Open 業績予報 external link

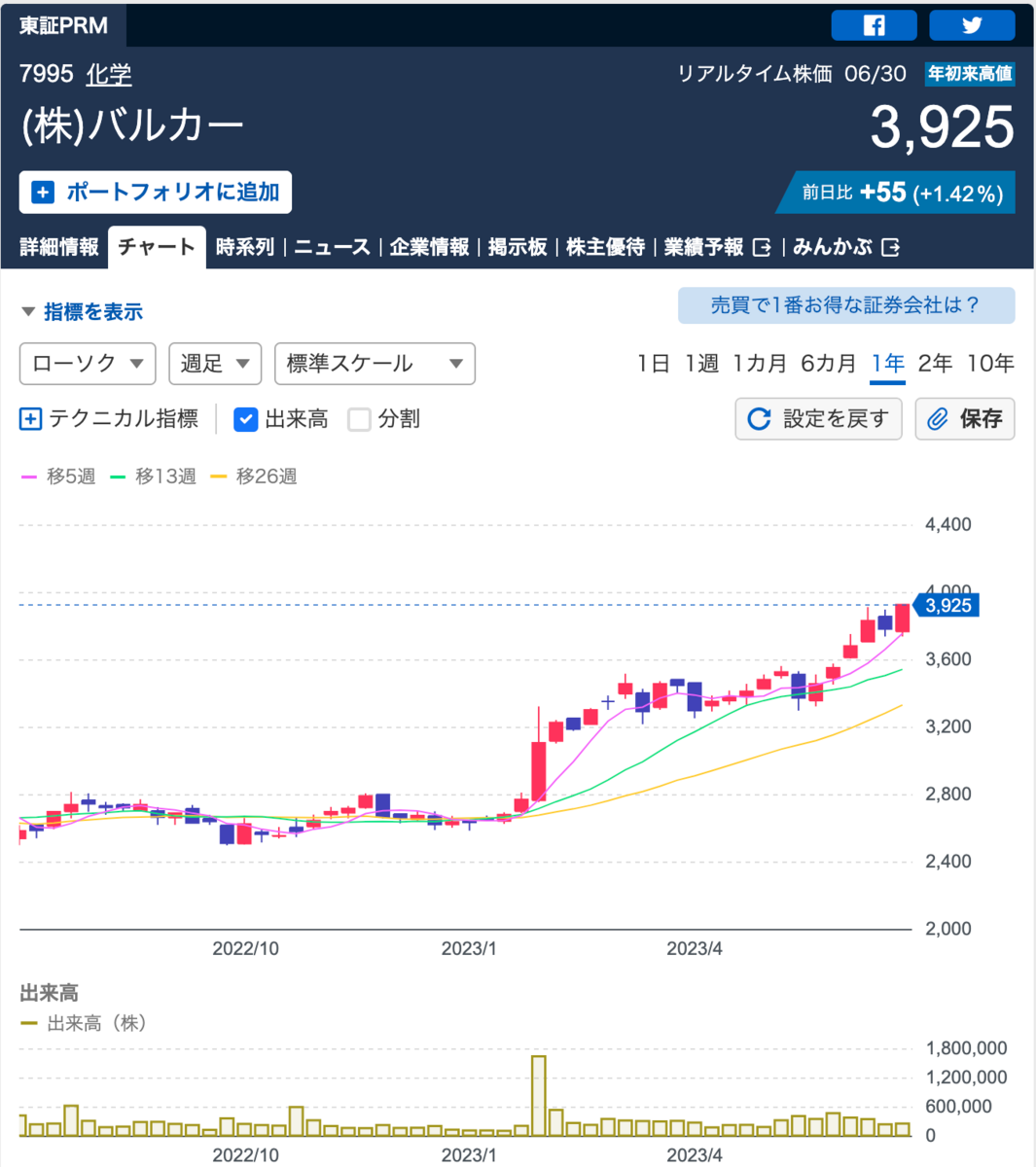pyautogui.click(x=717, y=247)
